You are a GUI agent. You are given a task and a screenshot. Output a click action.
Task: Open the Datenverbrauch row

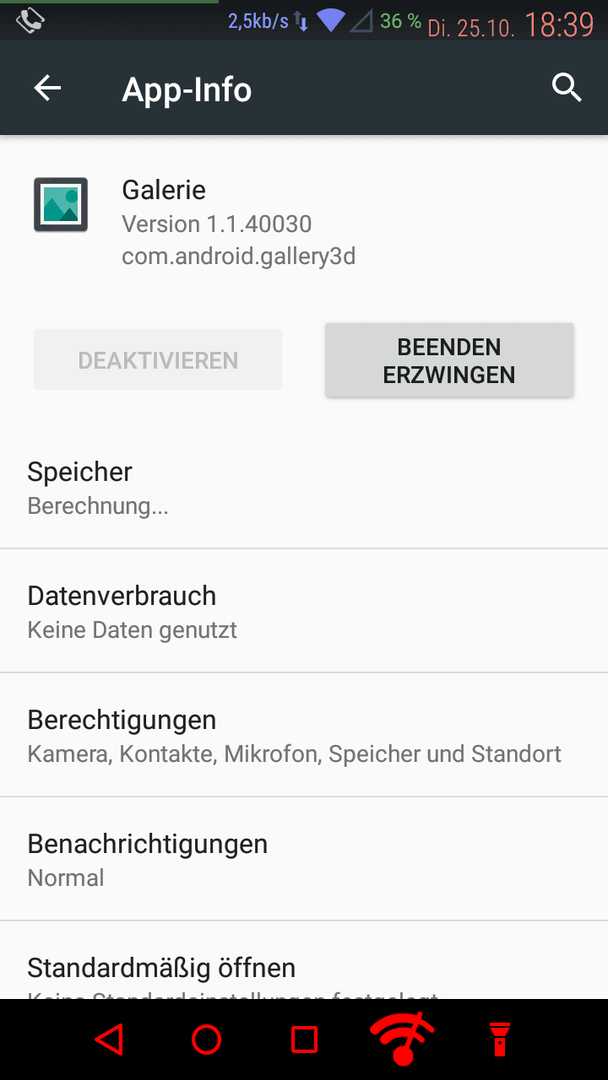click(304, 611)
